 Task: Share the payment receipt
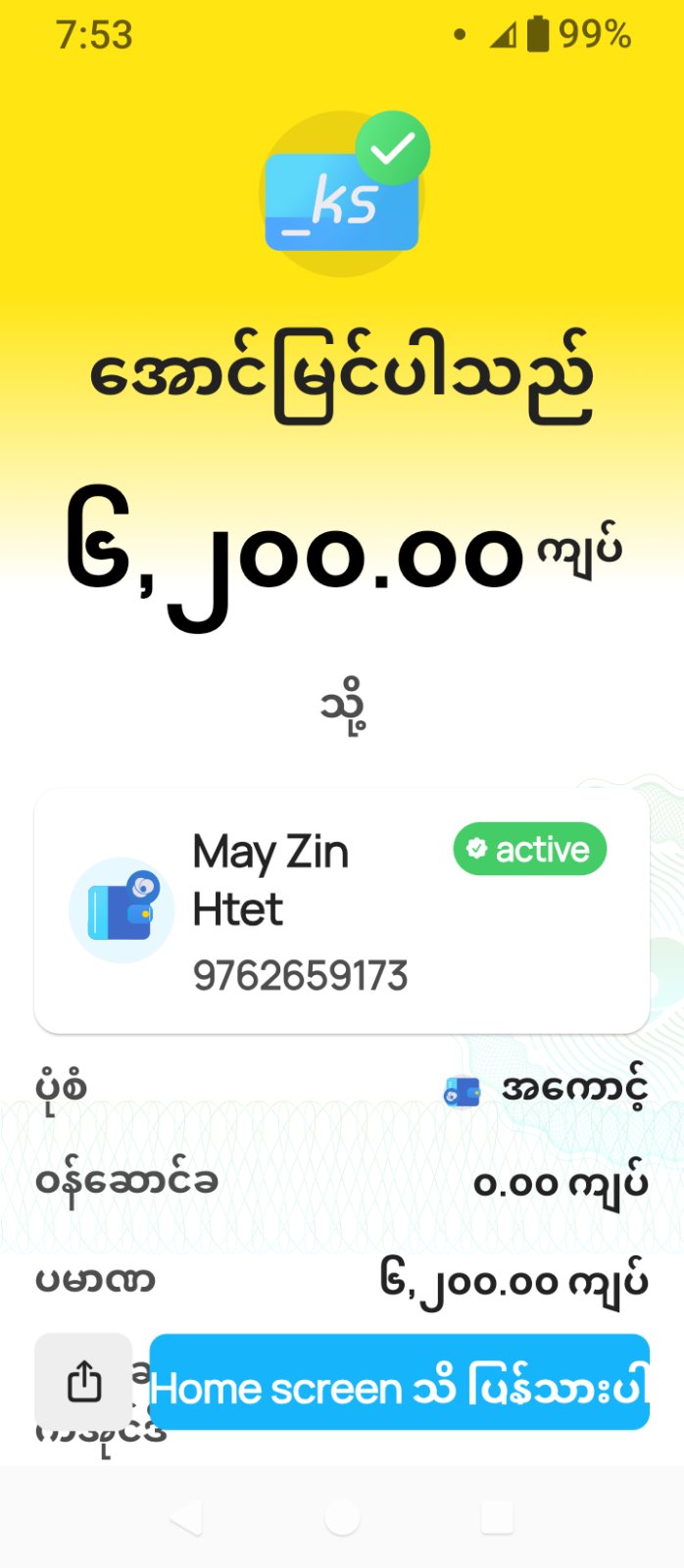pyautogui.click(x=83, y=1381)
